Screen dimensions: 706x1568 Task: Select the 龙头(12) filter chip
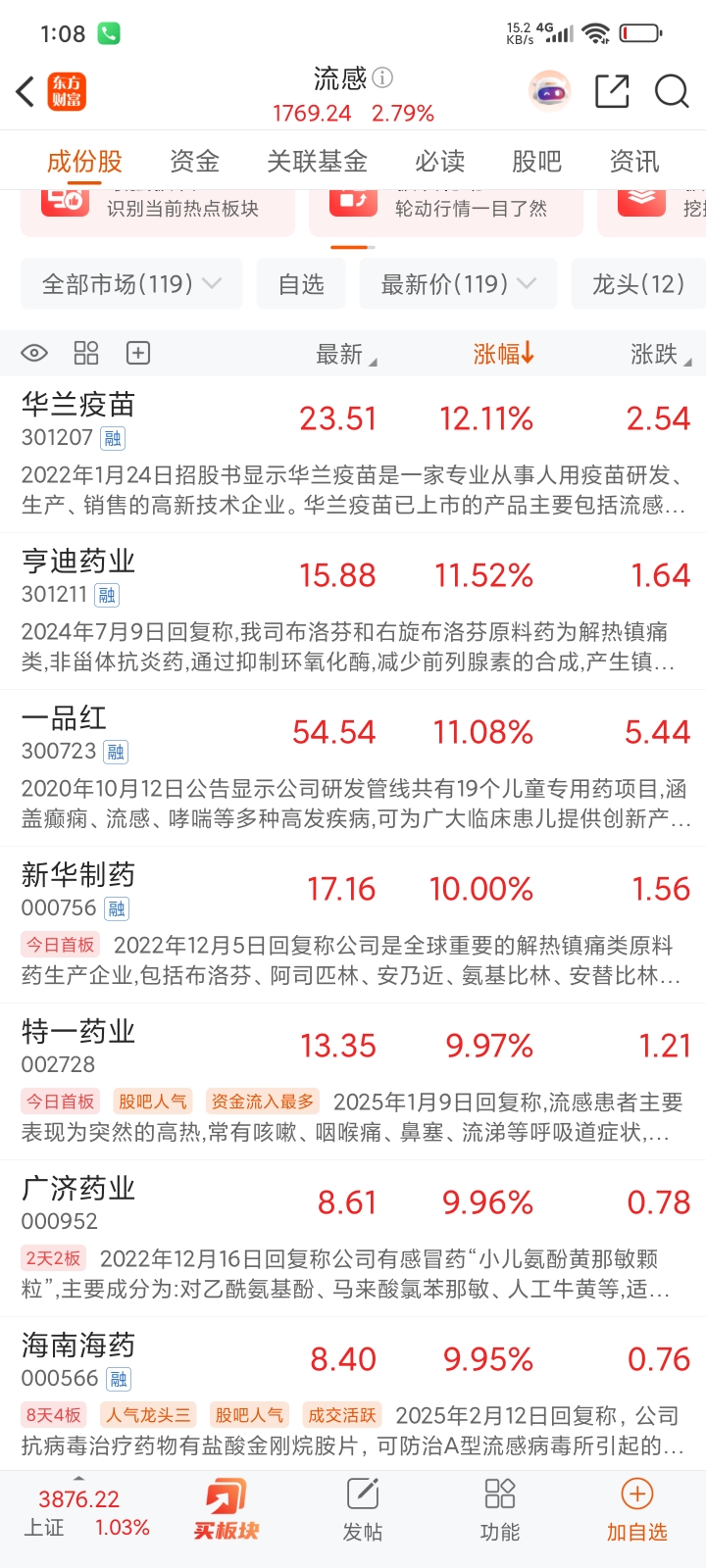tap(638, 284)
